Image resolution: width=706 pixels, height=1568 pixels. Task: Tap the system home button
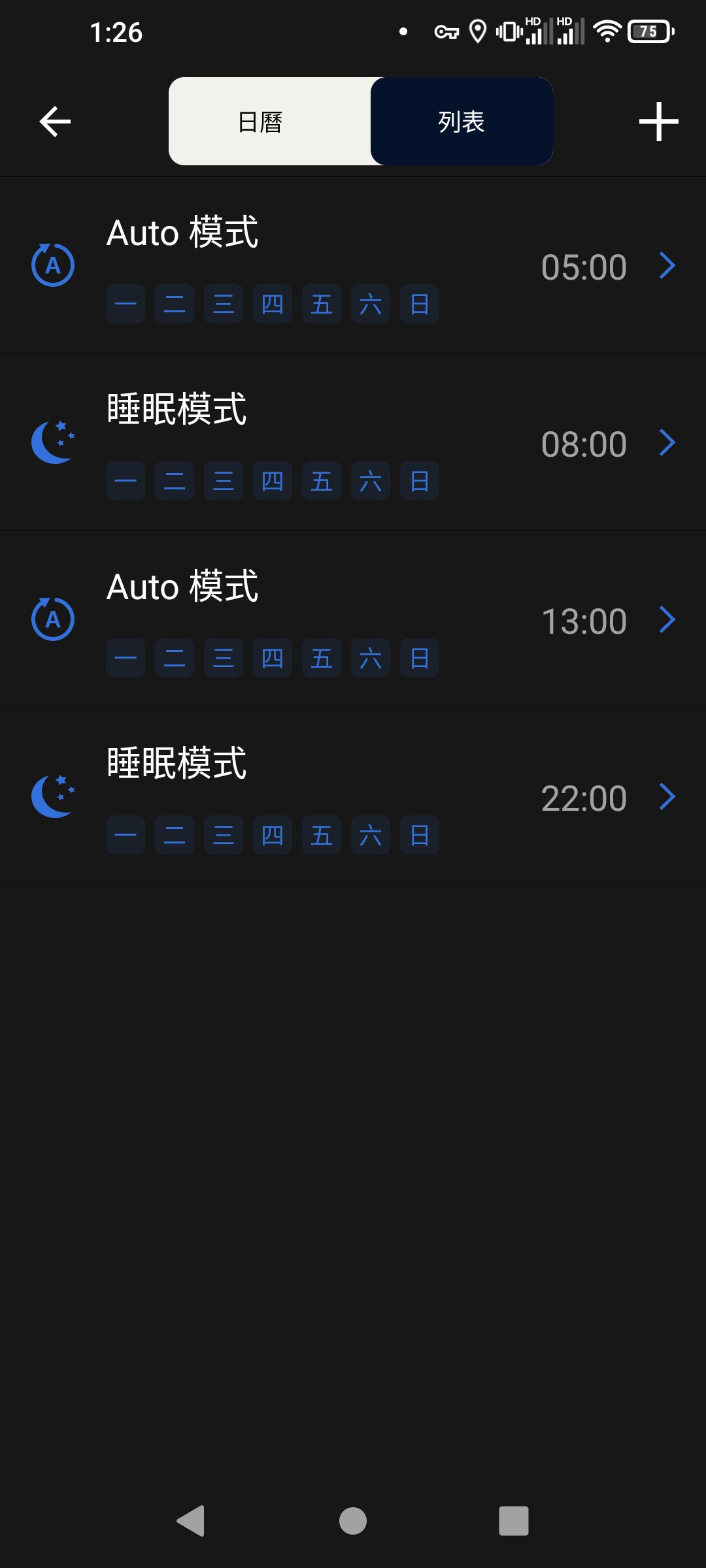pyautogui.click(x=353, y=1521)
